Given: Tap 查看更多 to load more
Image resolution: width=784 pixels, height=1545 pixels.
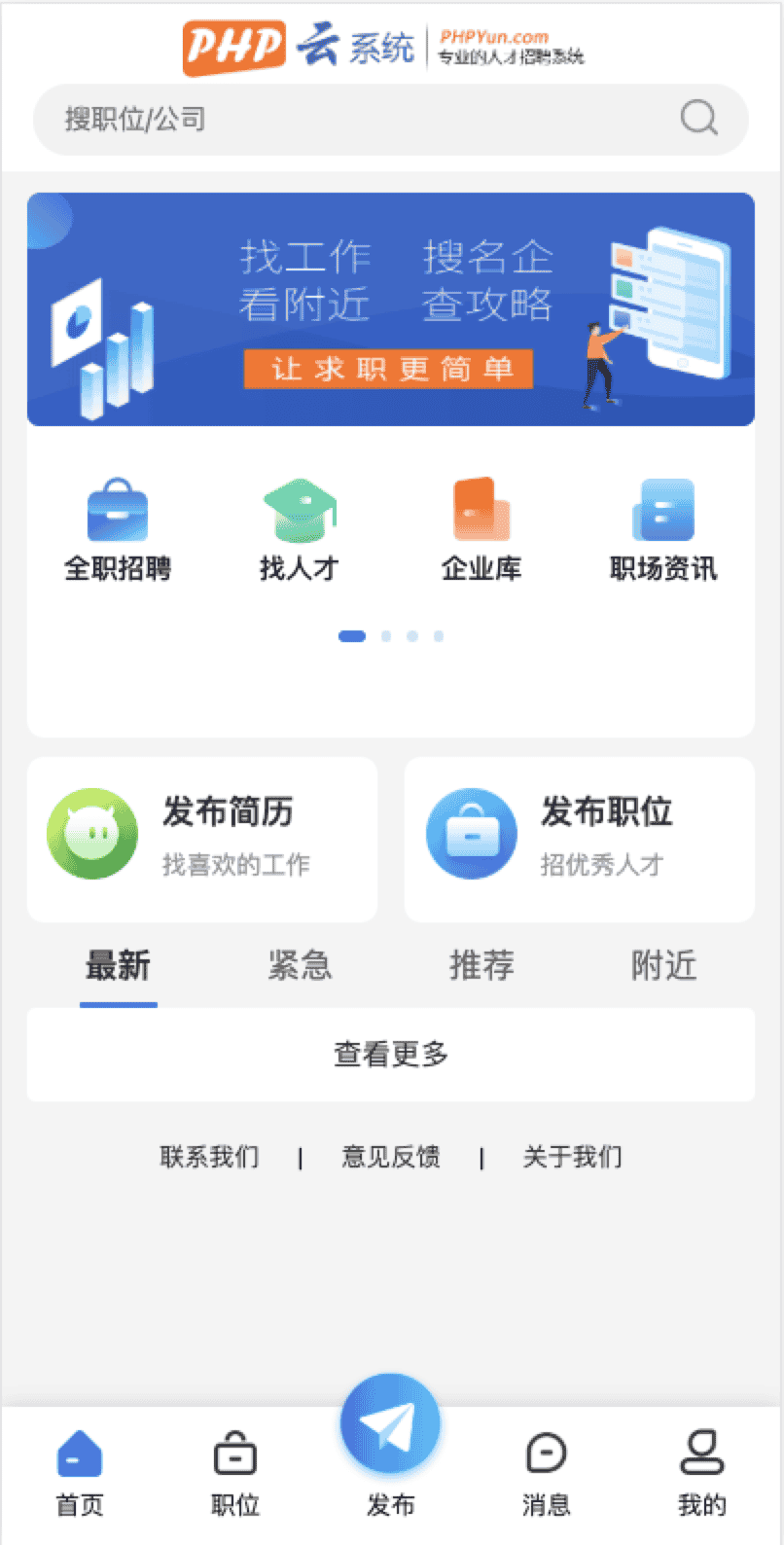Looking at the screenshot, I should [x=391, y=1054].
